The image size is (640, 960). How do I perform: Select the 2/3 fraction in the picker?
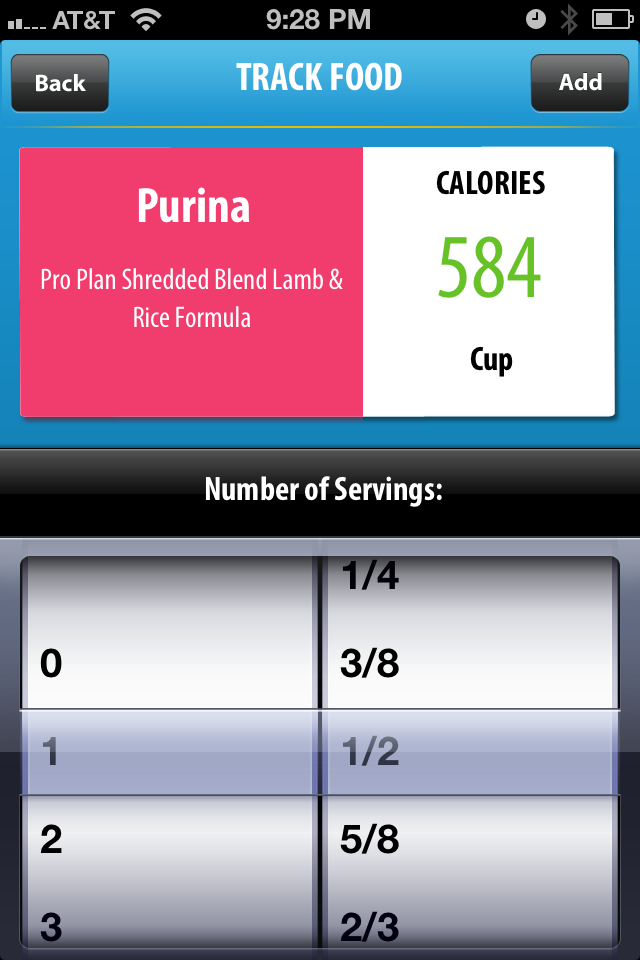click(370, 926)
